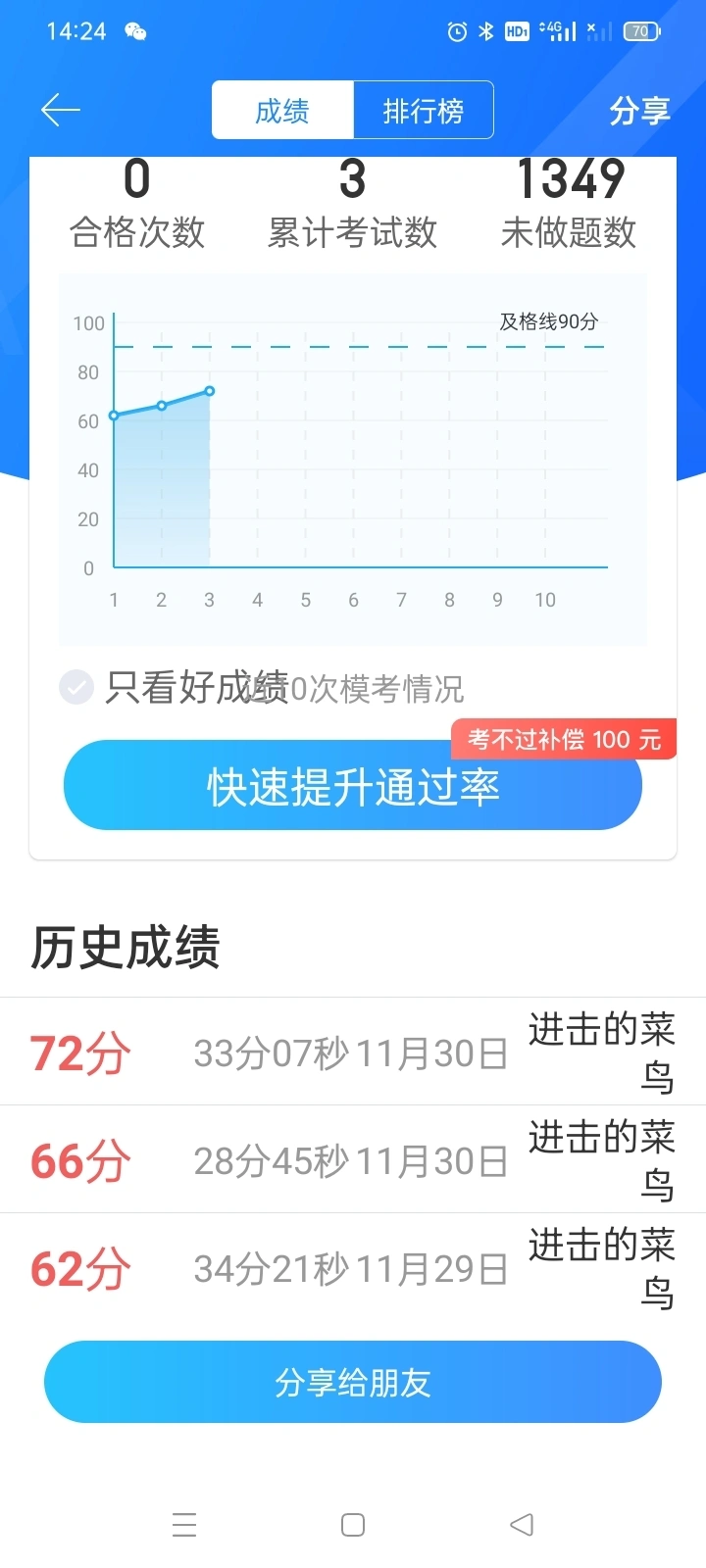Open the 62分 history record
Viewport: 706px width, 1568px height.
click(353, 1268)
